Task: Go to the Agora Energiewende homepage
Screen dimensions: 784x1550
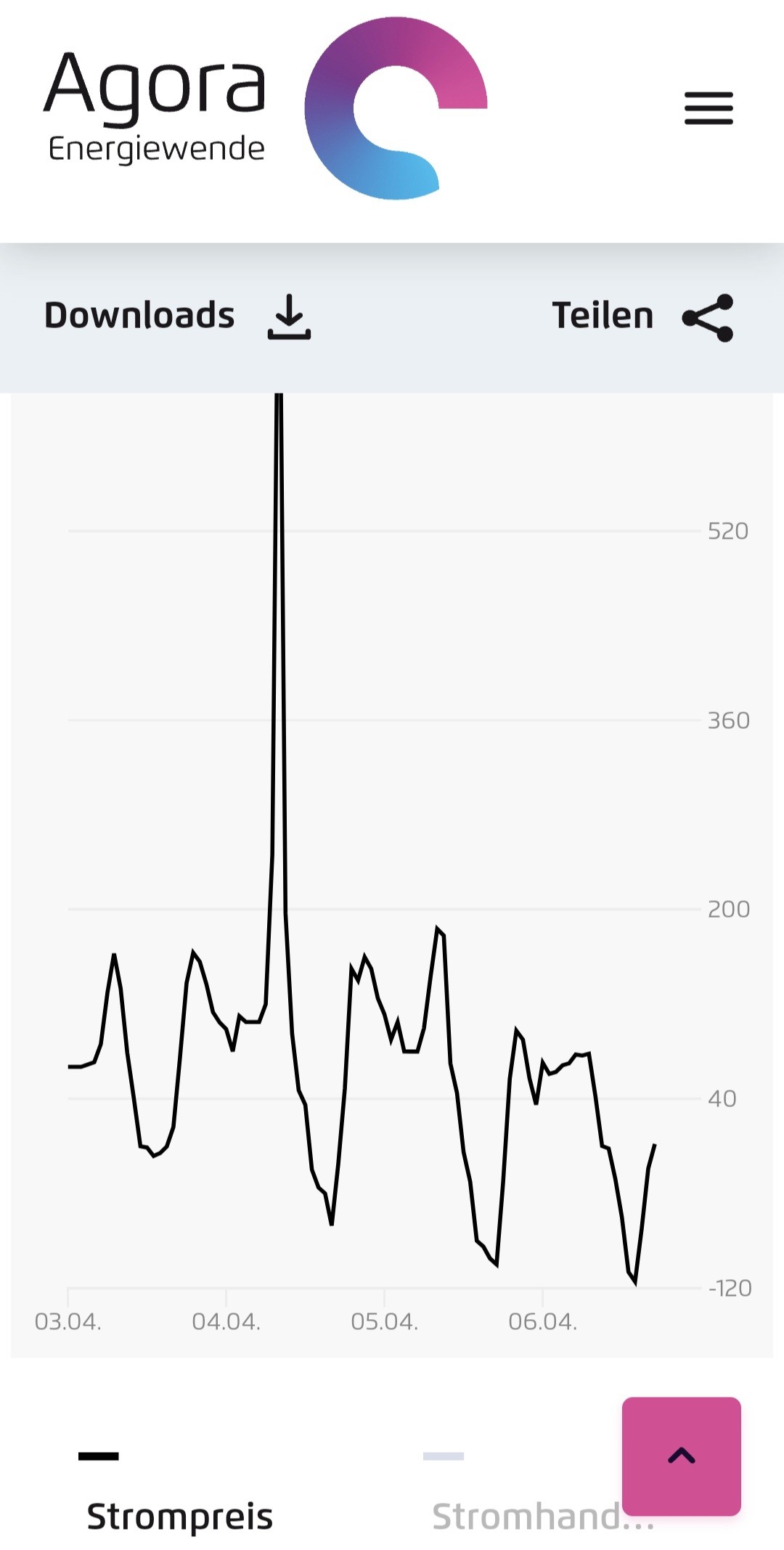Action: pos(265,108)
